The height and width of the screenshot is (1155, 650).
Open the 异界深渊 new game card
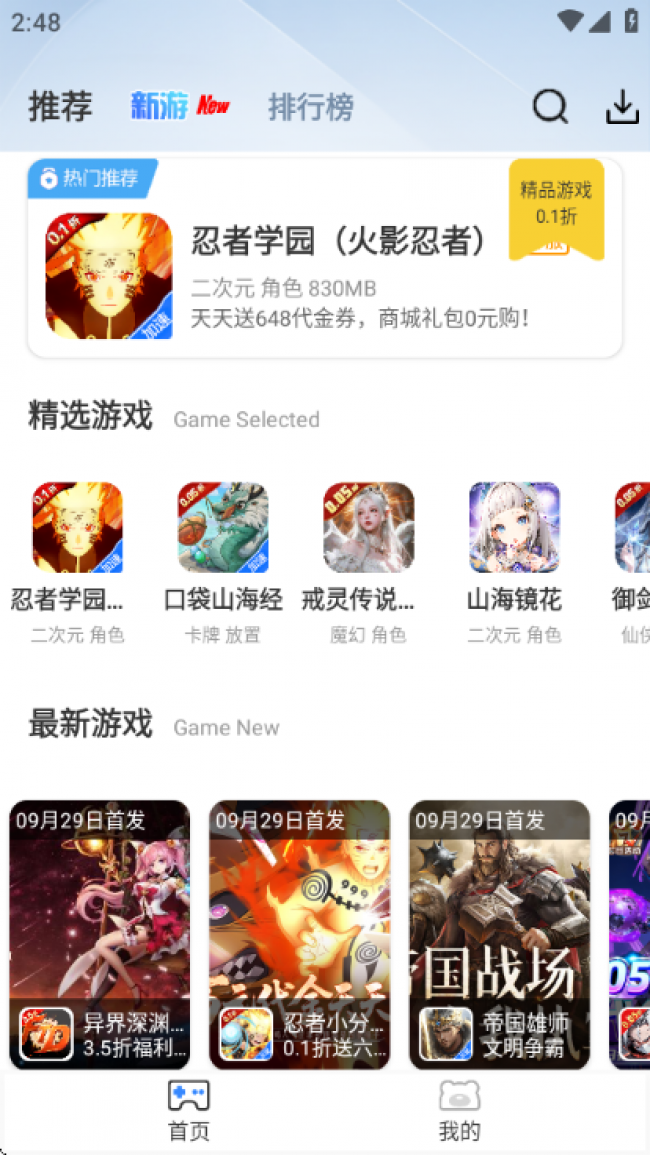100,935
